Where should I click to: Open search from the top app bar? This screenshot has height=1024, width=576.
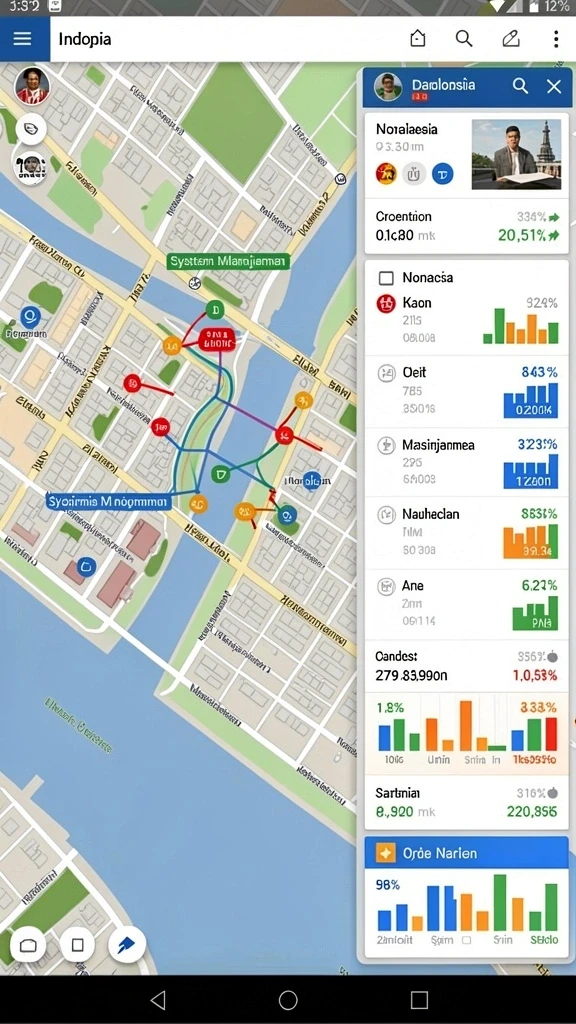pyautogui.click(x=464, y=39)
